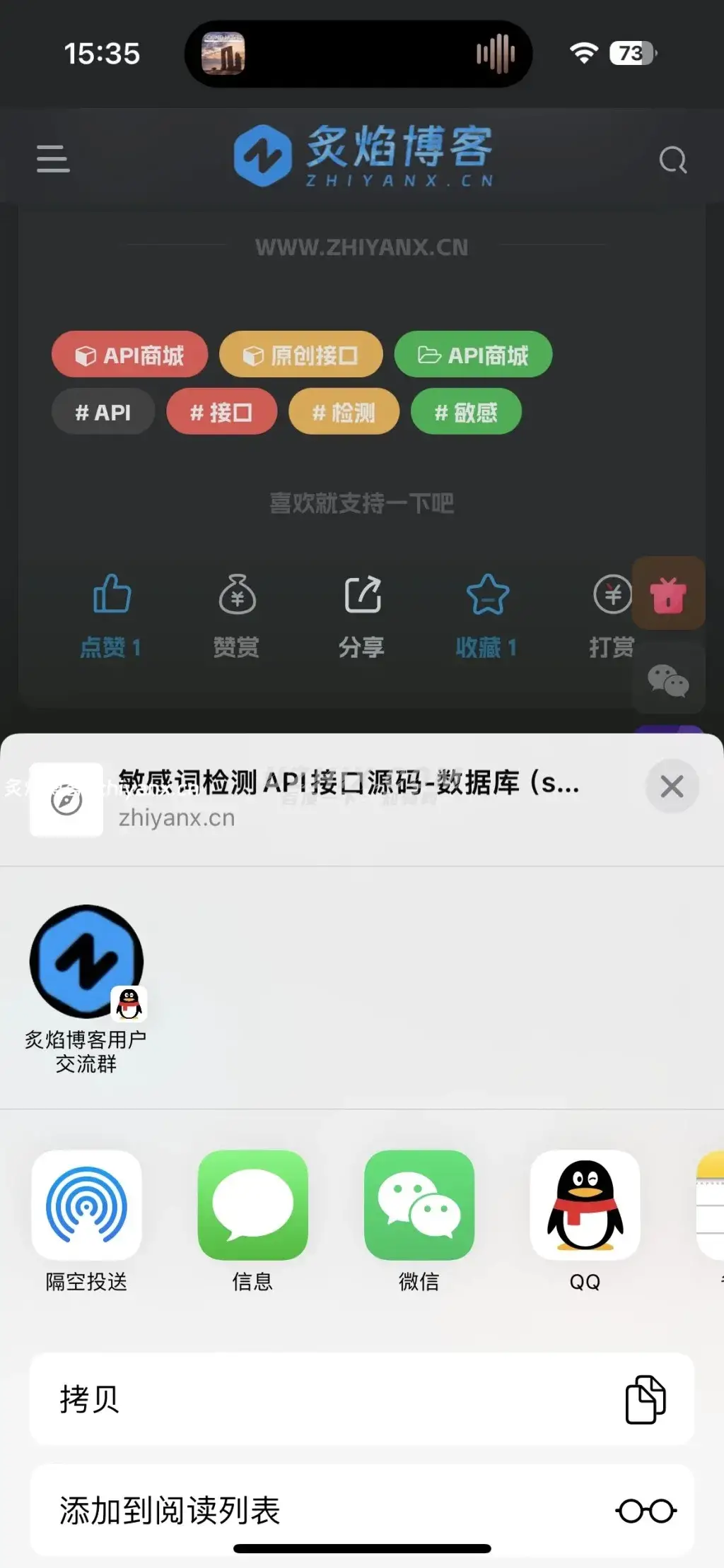
Task: Open the yellow 原创接口 tag link
Action: click(x=301, y=354)
